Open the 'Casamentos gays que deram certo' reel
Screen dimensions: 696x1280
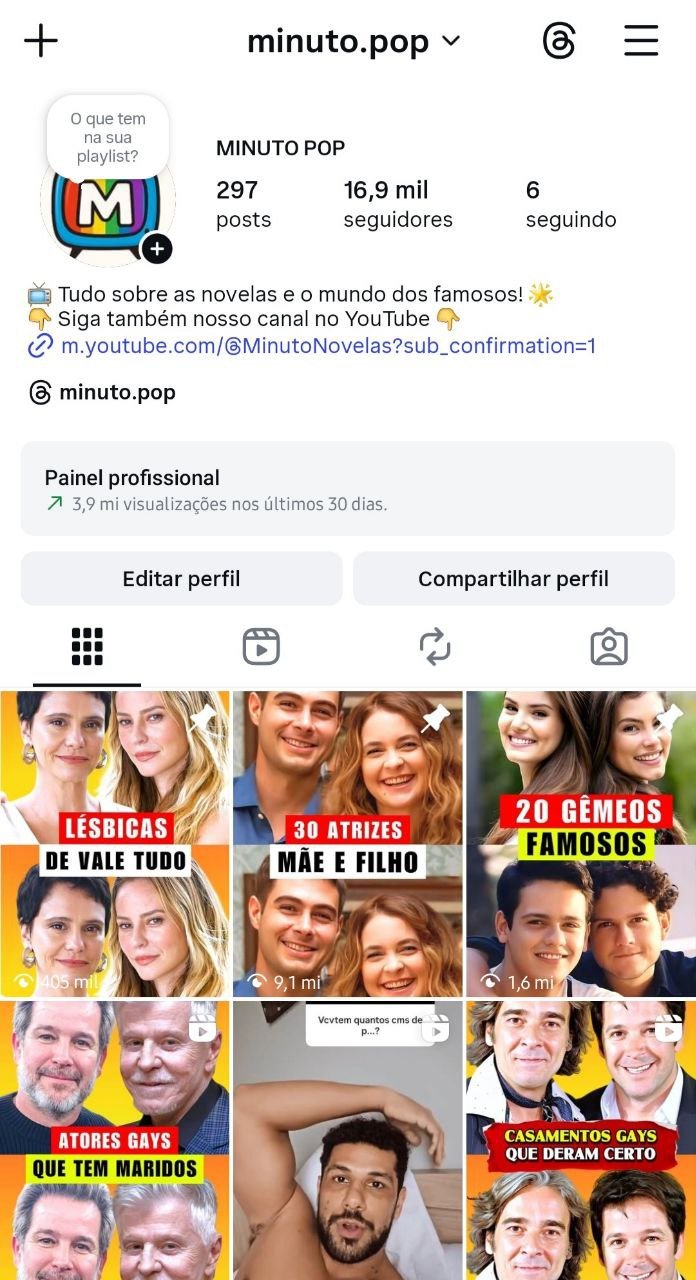point(581,1140)
